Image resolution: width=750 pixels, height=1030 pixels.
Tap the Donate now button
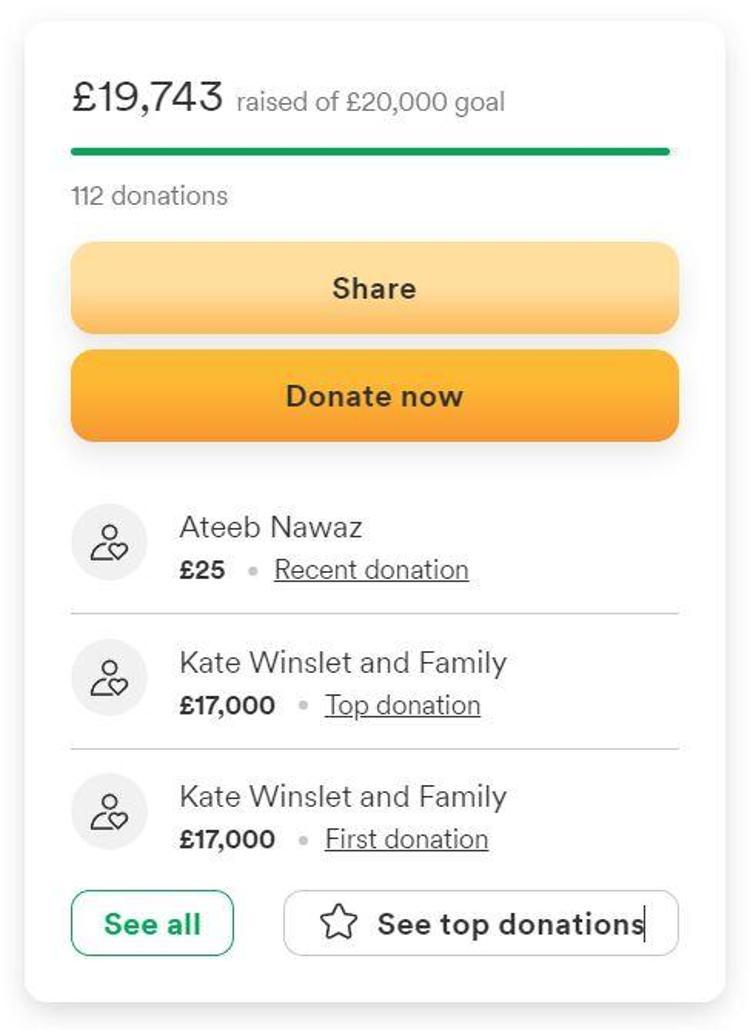[x=374, y=396]
